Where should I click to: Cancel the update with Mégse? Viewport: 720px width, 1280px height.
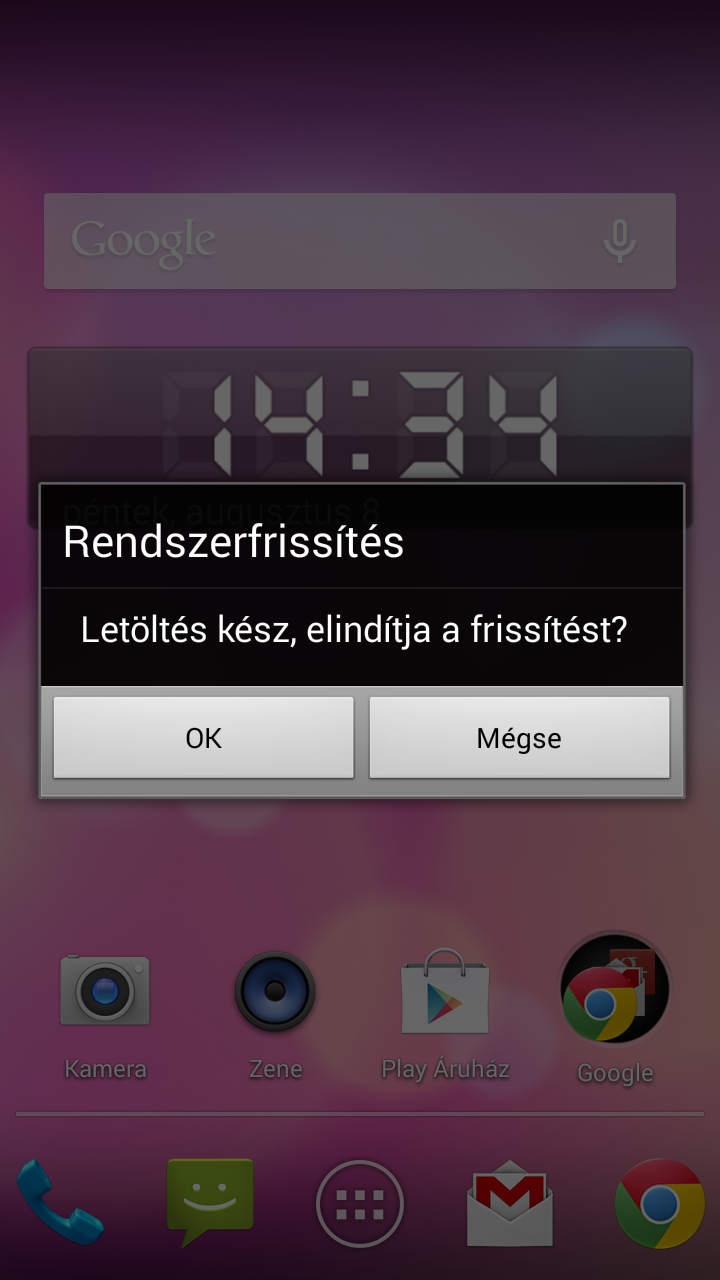pos(519,738)
